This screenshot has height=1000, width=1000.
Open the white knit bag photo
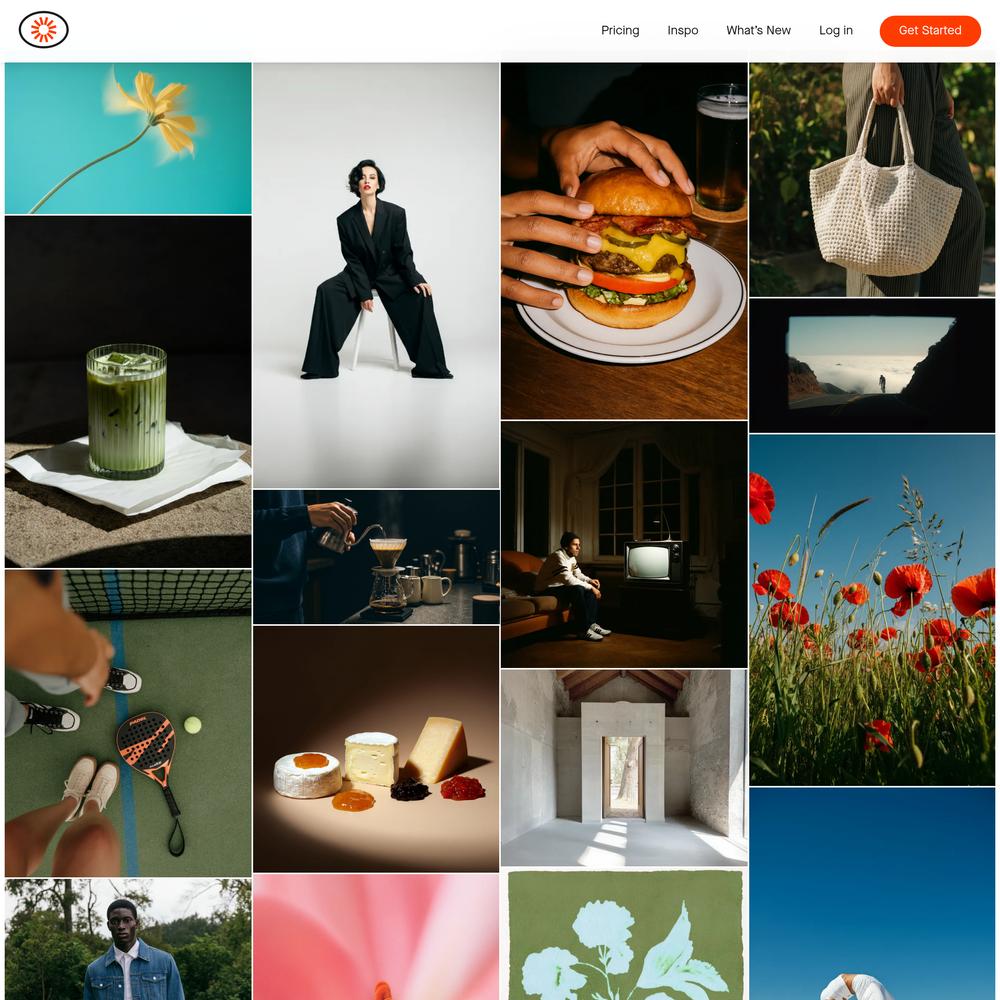point(872,180)
